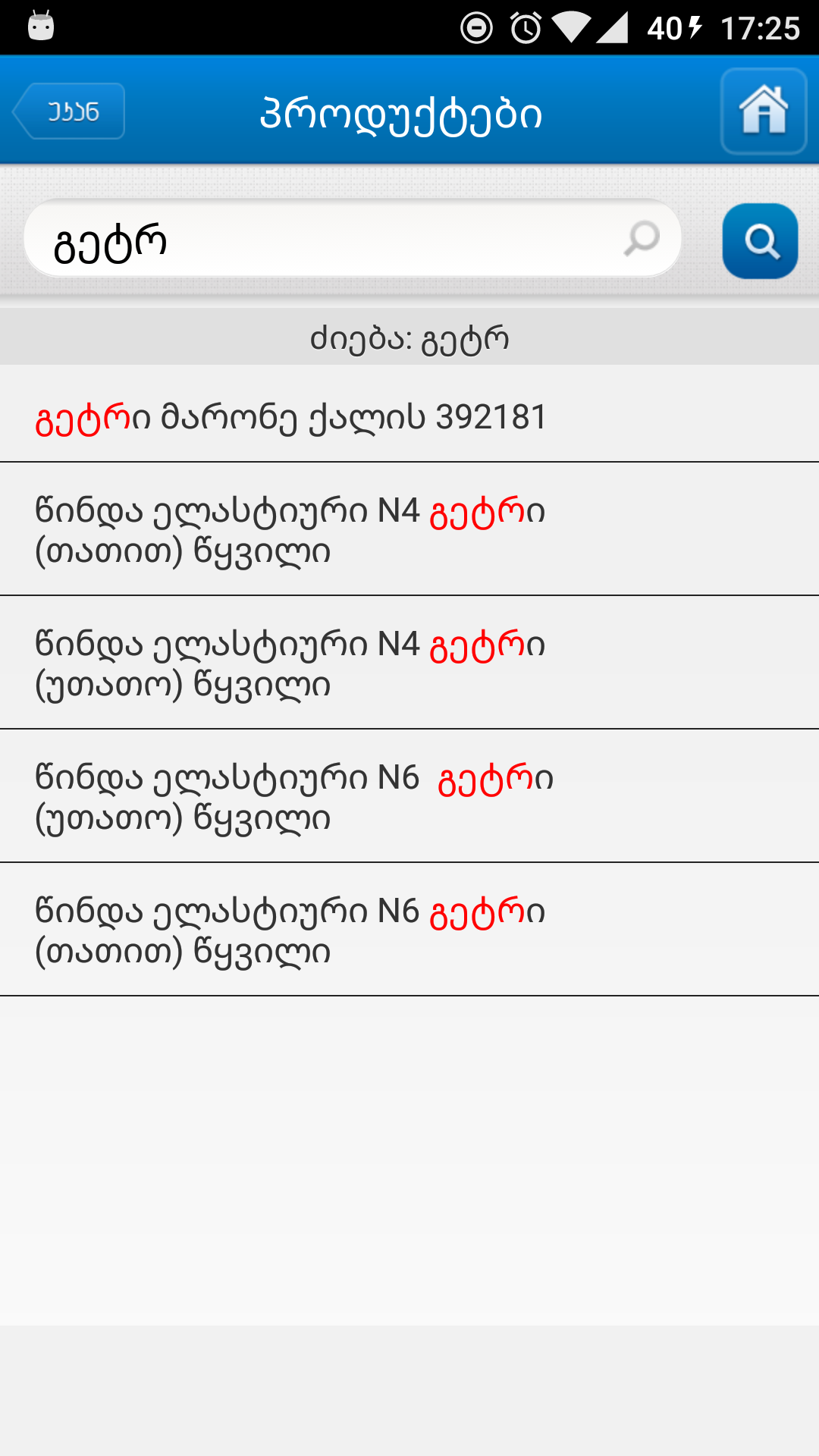Select წინდა ელასტიური N4 გეტრი (უთათო) წყვილი
This screenshot has width=819, height=1456.
(409, 663)
